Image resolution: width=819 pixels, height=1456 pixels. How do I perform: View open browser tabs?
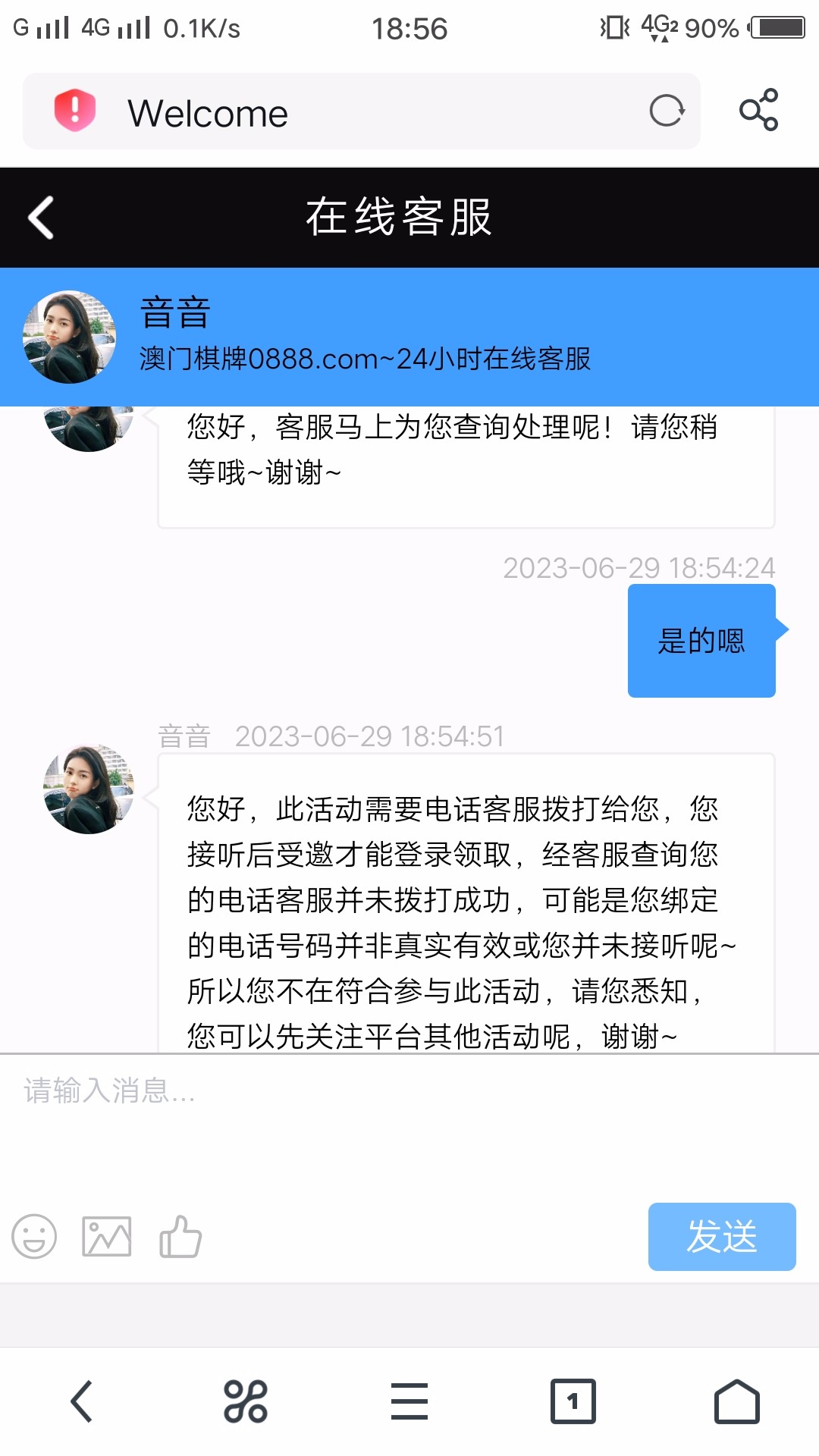[x=573, y=1401]
